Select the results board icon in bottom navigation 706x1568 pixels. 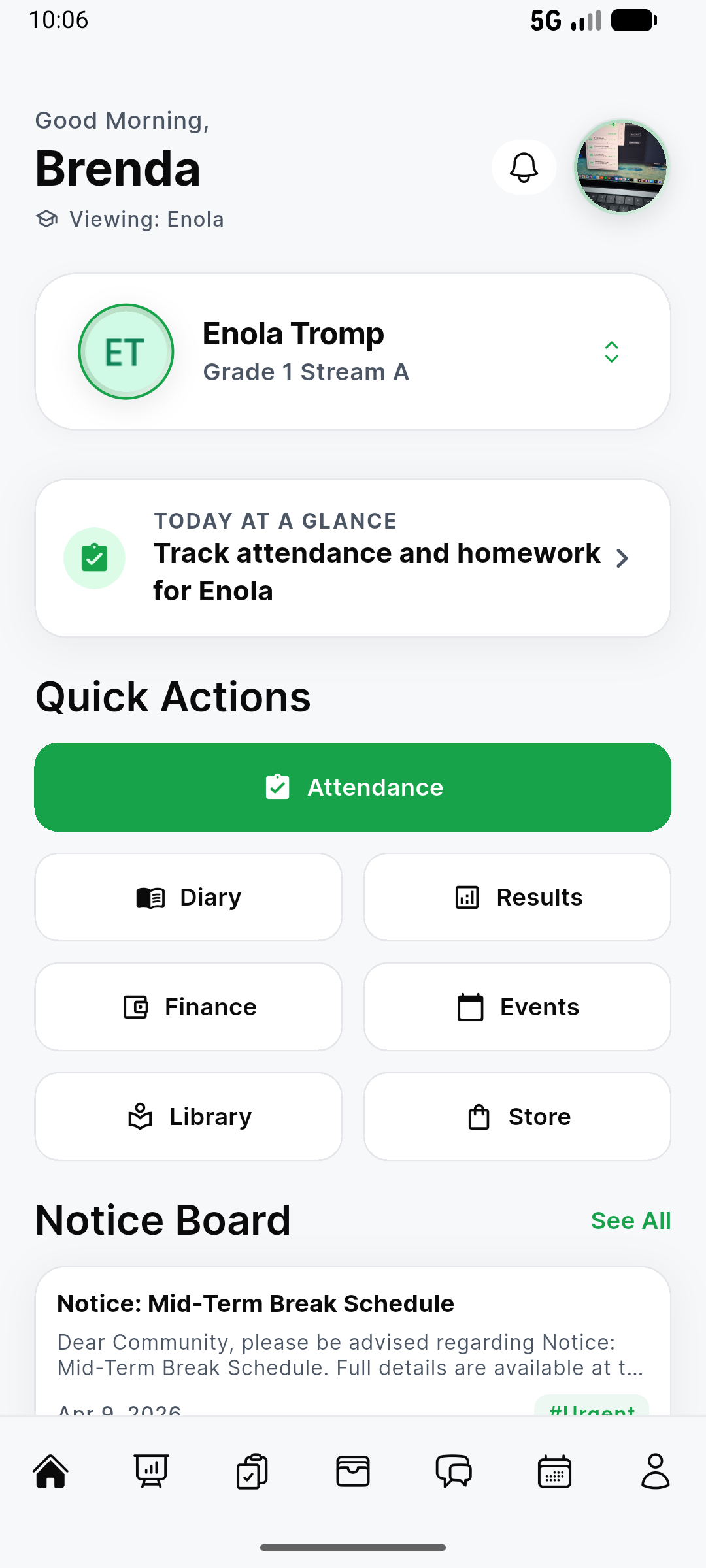point(152,1472)
